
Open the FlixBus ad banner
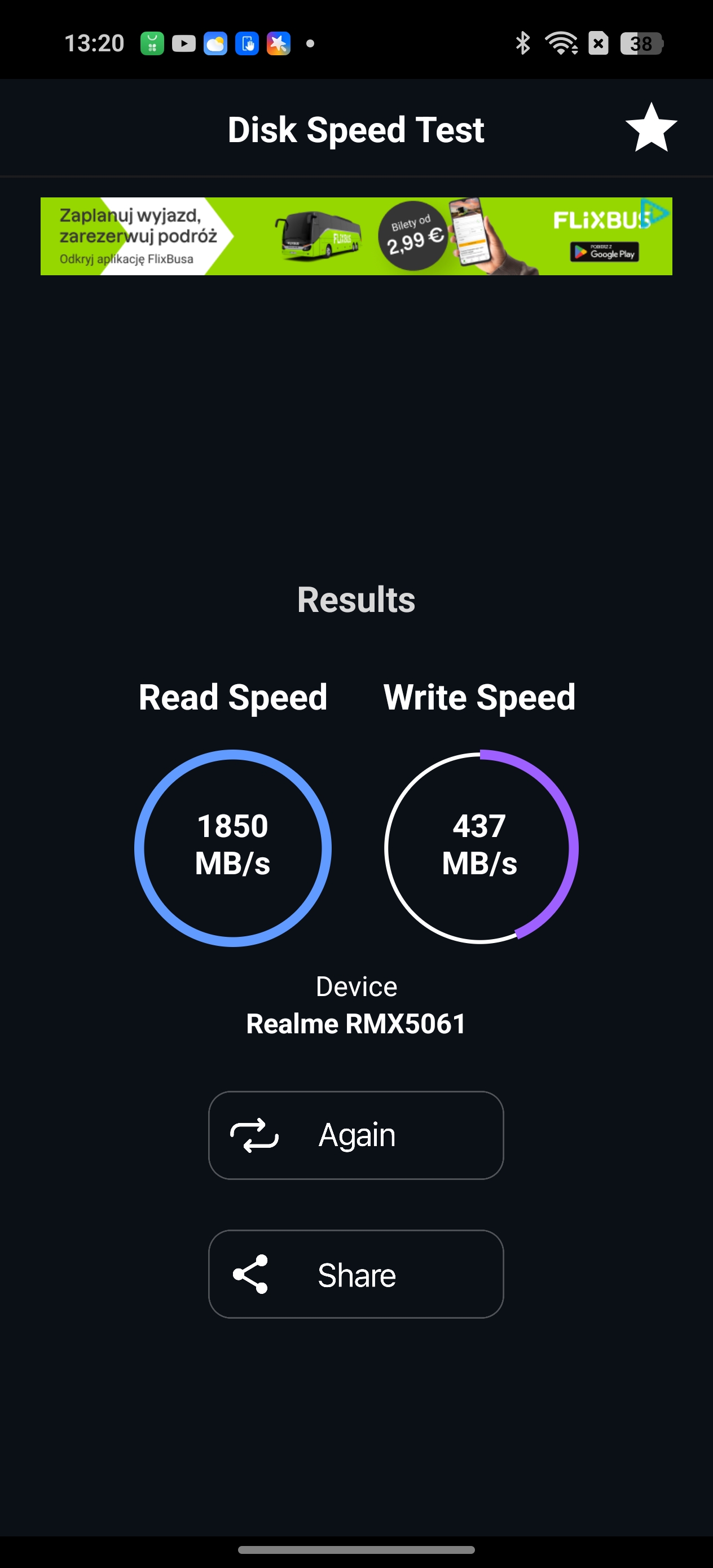pyautogui.click(x=356, y=236)
